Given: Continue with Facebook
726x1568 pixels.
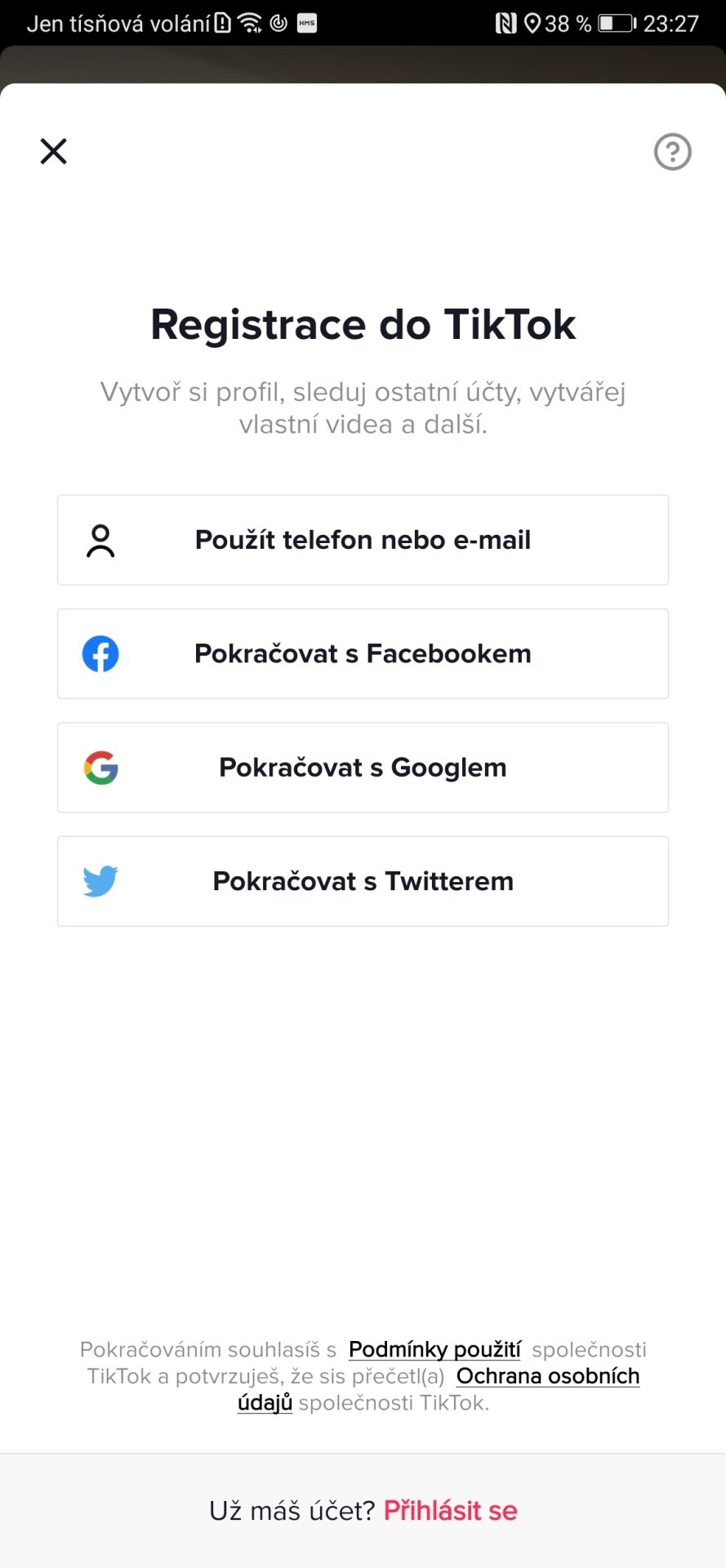Looking at the screenshot, I should 363,653.
